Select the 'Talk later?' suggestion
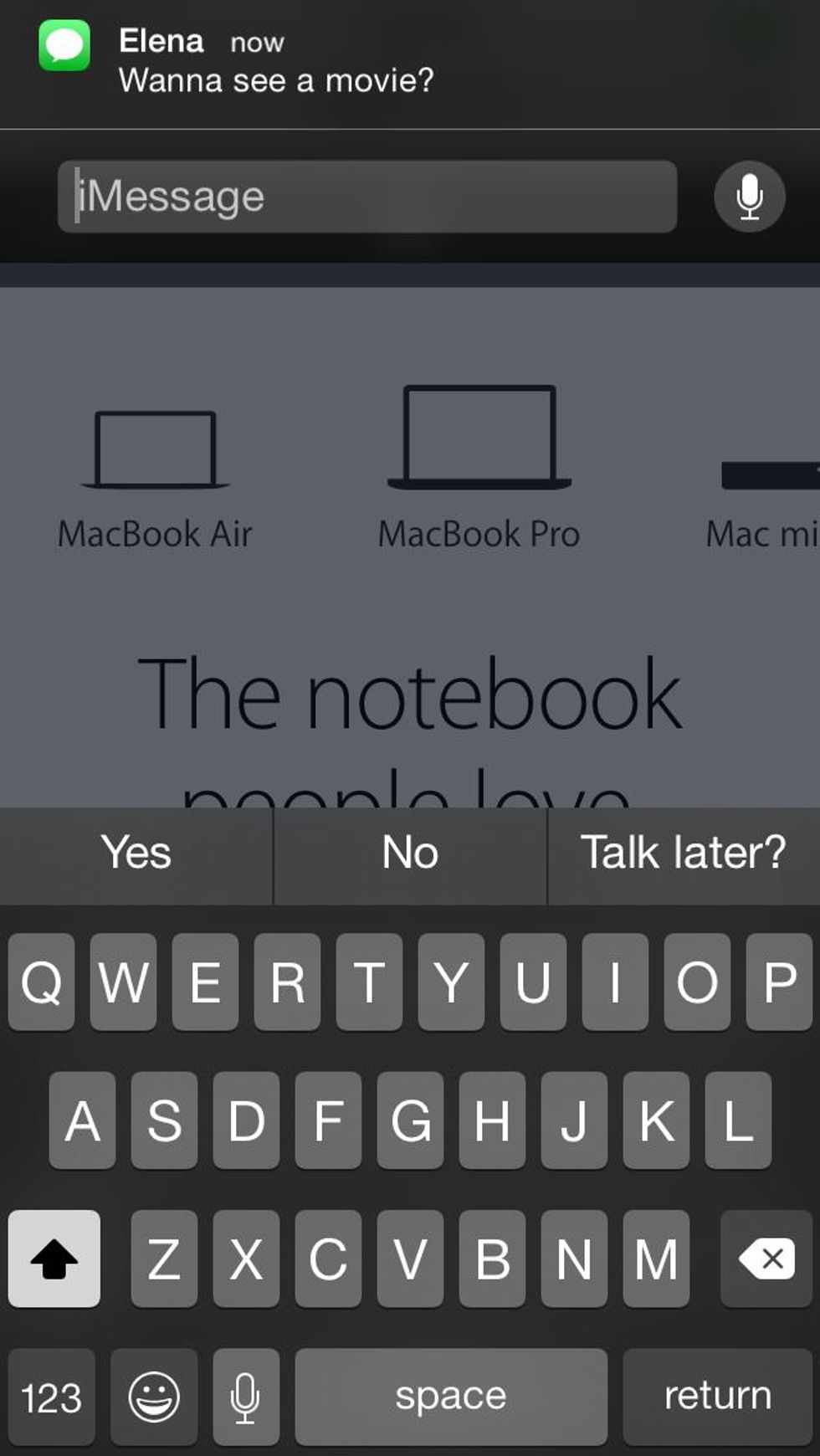 (683, 854)
